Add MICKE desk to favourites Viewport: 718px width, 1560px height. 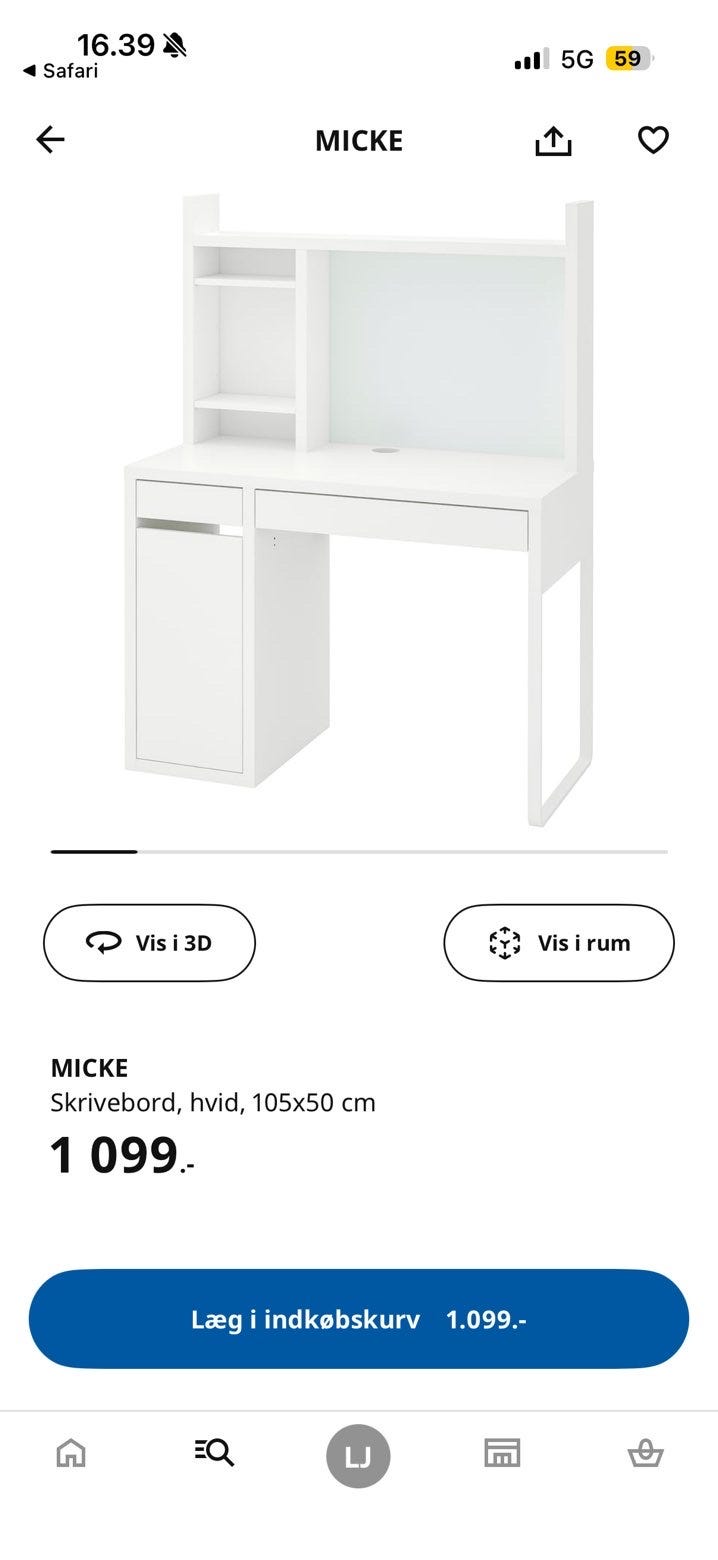653,140
